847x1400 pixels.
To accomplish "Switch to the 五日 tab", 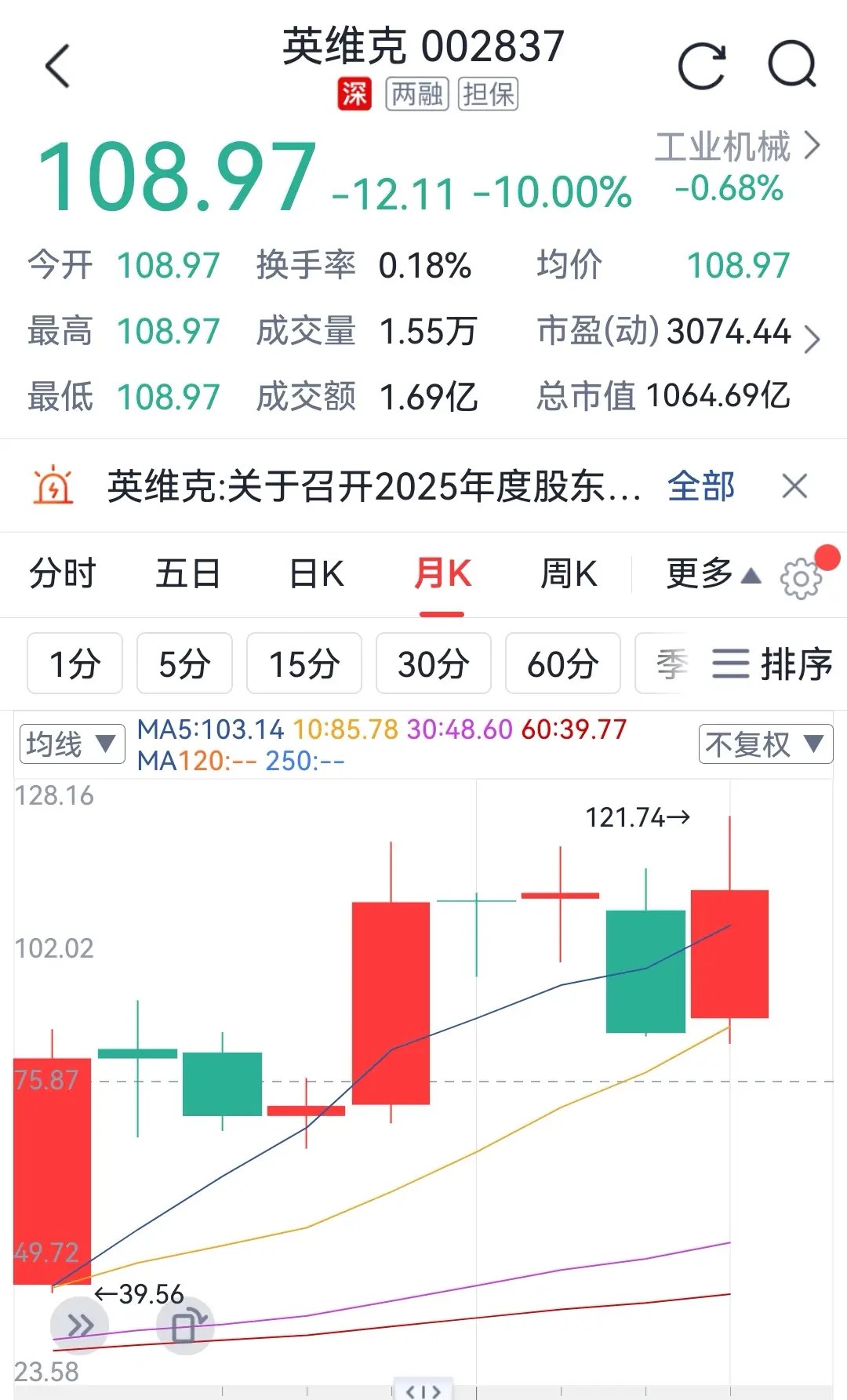I will [188, 573].
